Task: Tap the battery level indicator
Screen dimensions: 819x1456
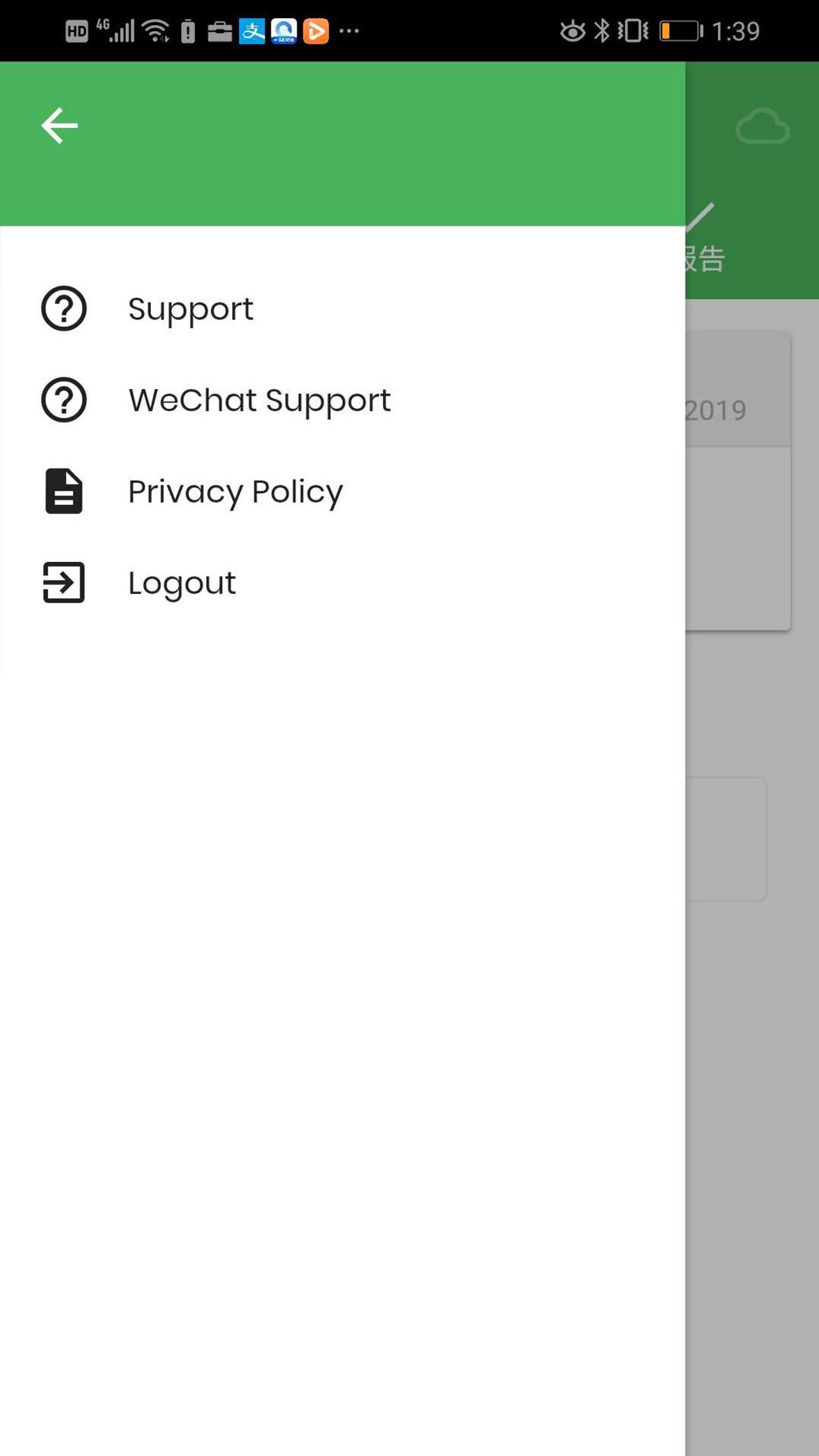Action: [x=677, y=30]
